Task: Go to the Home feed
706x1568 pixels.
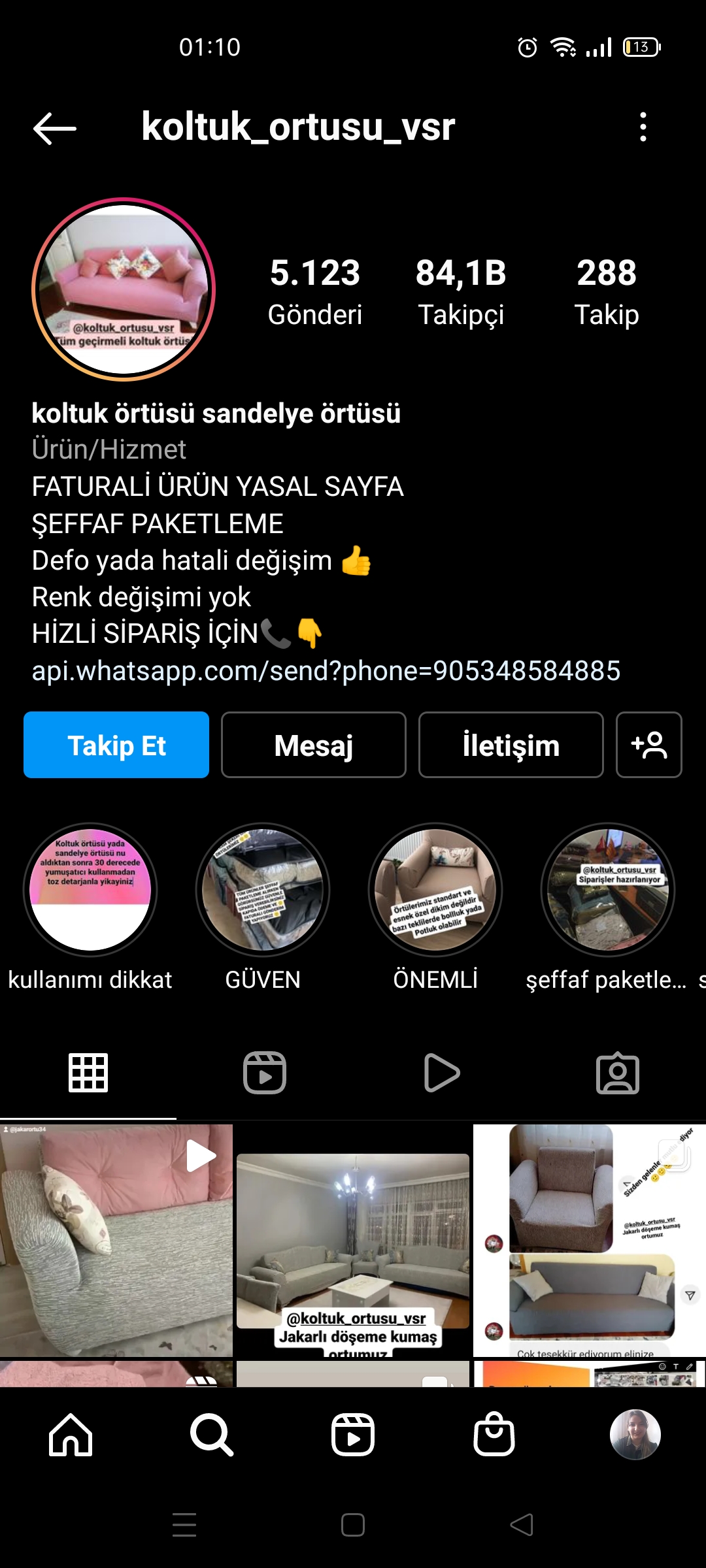Action: [x=71, y=1435]
